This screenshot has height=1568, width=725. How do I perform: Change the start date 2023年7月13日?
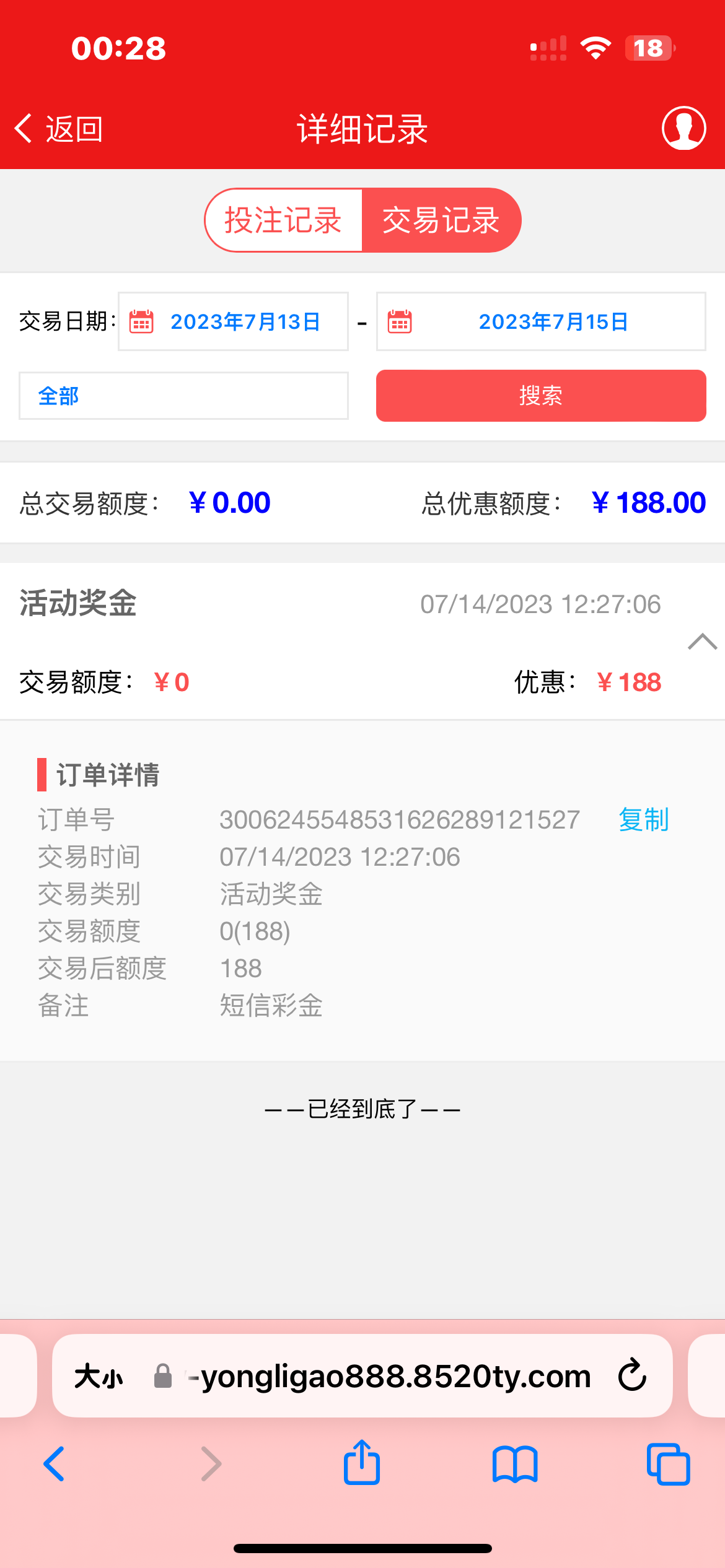(234, 321)
